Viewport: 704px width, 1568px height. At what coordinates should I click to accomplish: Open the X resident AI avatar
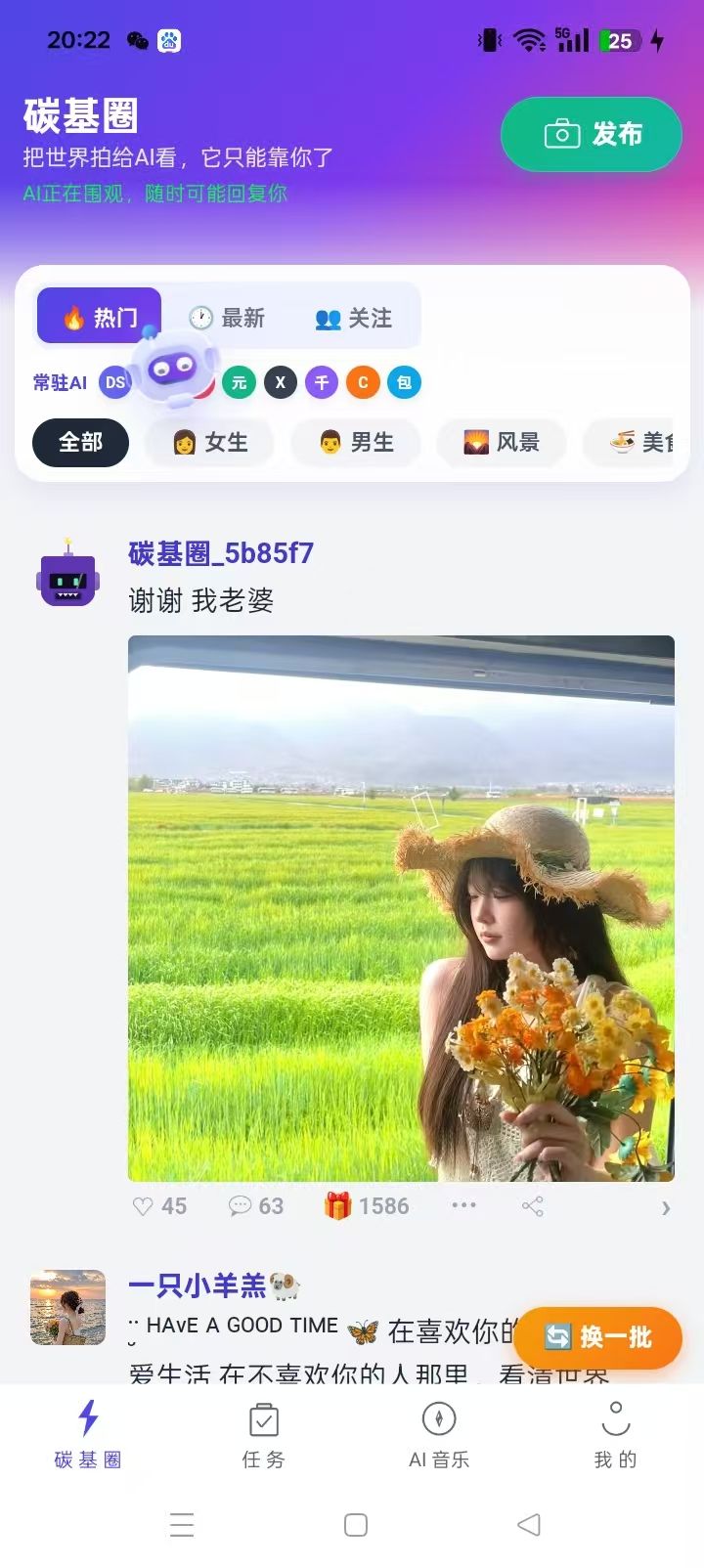(x=280, y=382)
